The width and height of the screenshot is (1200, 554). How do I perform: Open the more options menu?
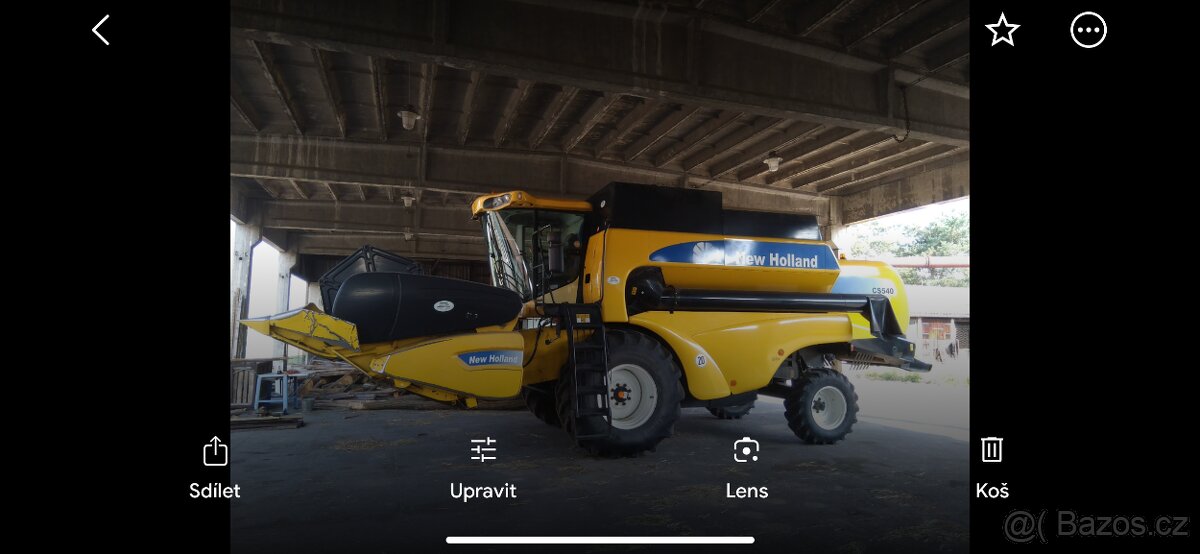1088,30
